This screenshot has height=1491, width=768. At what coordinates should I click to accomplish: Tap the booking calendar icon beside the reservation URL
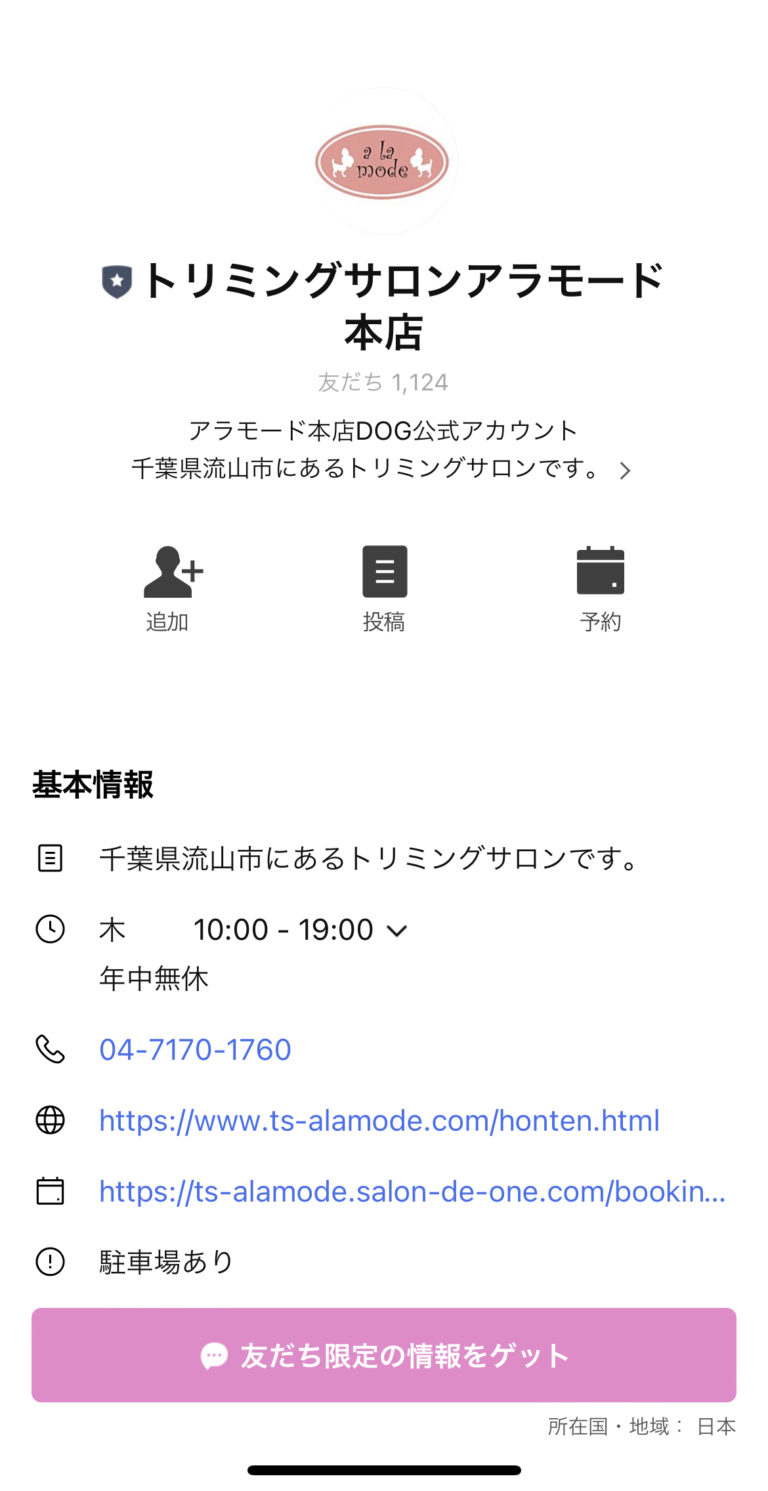(x=49, y=1190)
